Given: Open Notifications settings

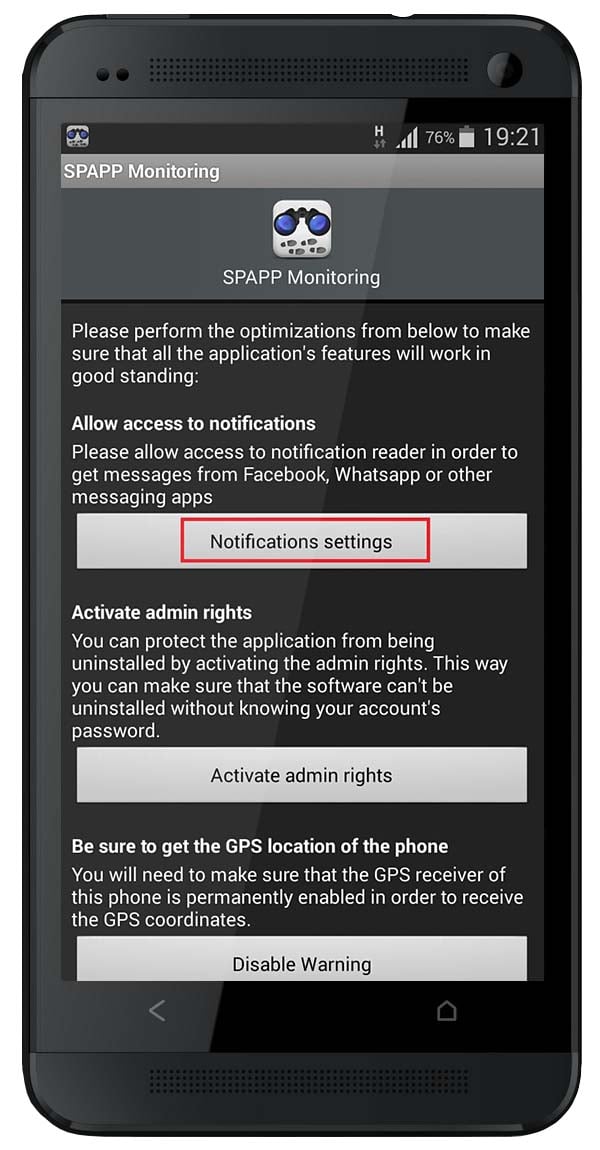Looking at the screenshot, I should click(x=301, y=541).
